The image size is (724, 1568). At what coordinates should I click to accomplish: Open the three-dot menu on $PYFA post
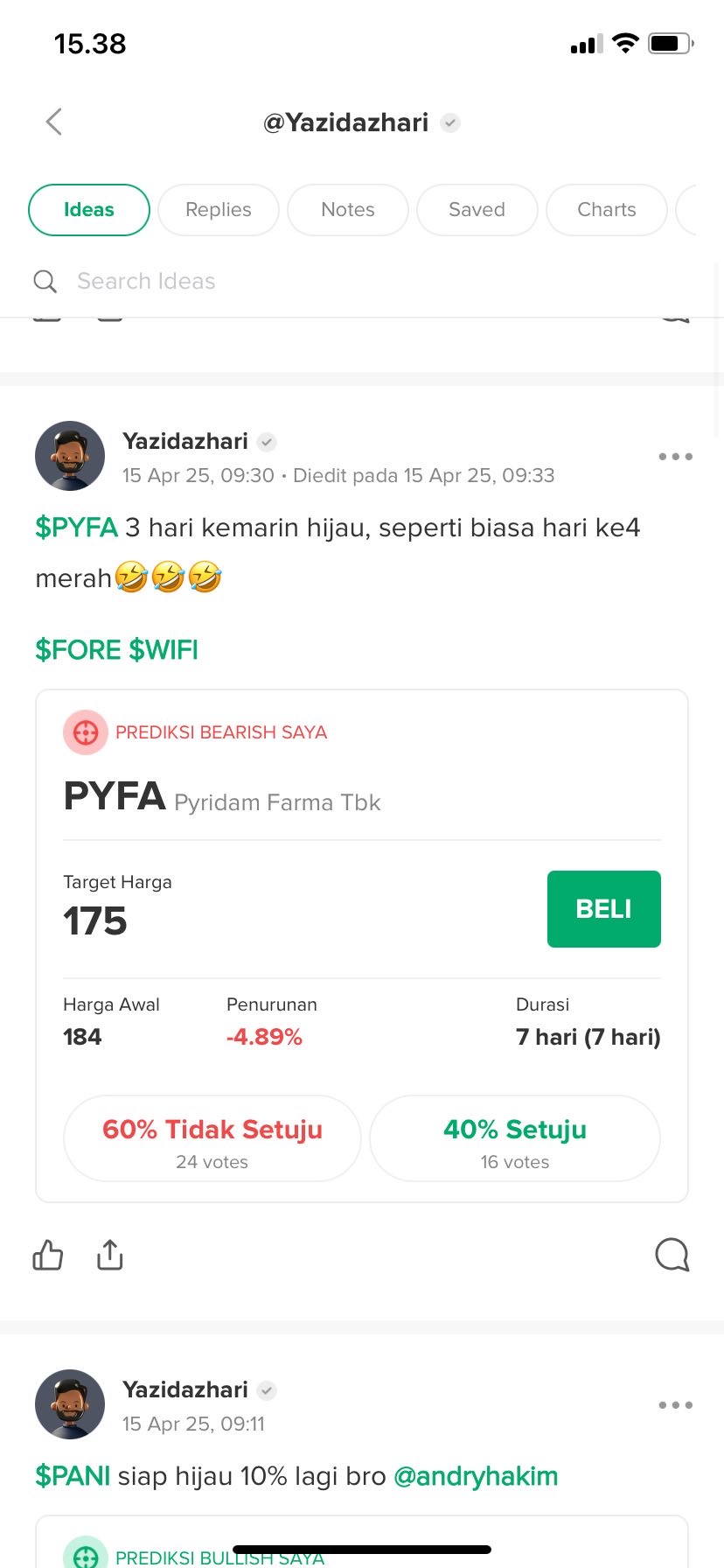tap(675, 456)
